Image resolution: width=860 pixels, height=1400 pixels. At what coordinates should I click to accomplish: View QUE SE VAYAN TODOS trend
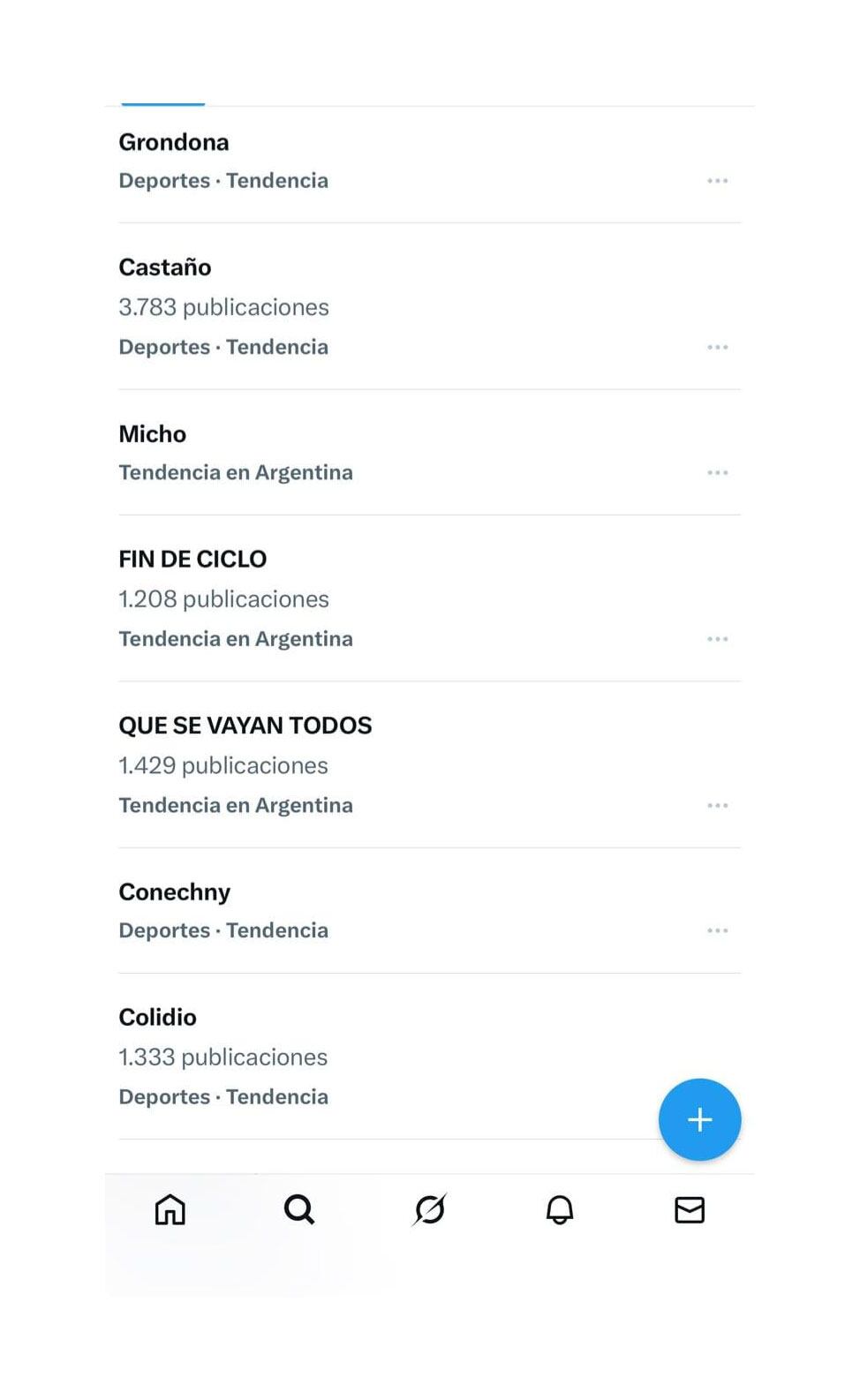(245, 726)
